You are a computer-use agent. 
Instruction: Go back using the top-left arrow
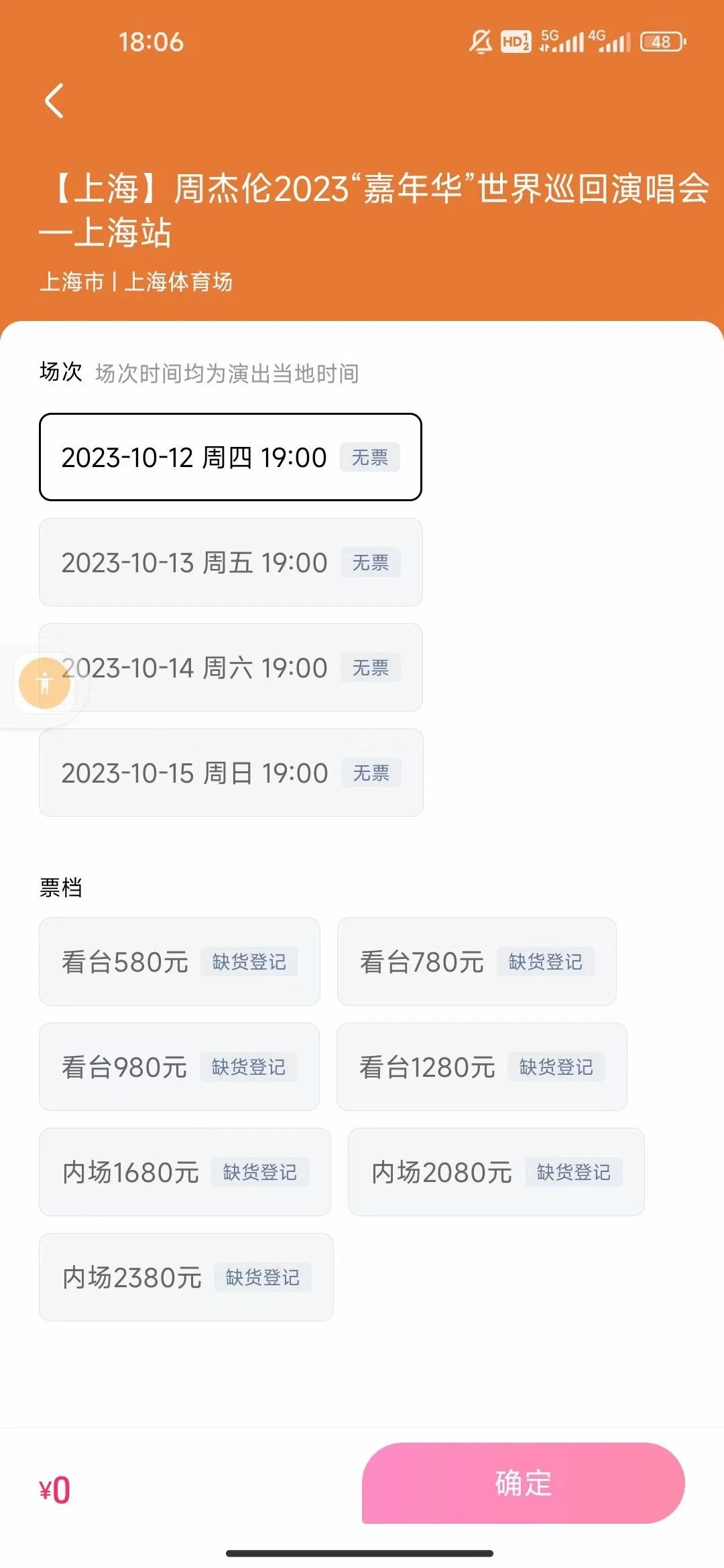coord(54,101)
